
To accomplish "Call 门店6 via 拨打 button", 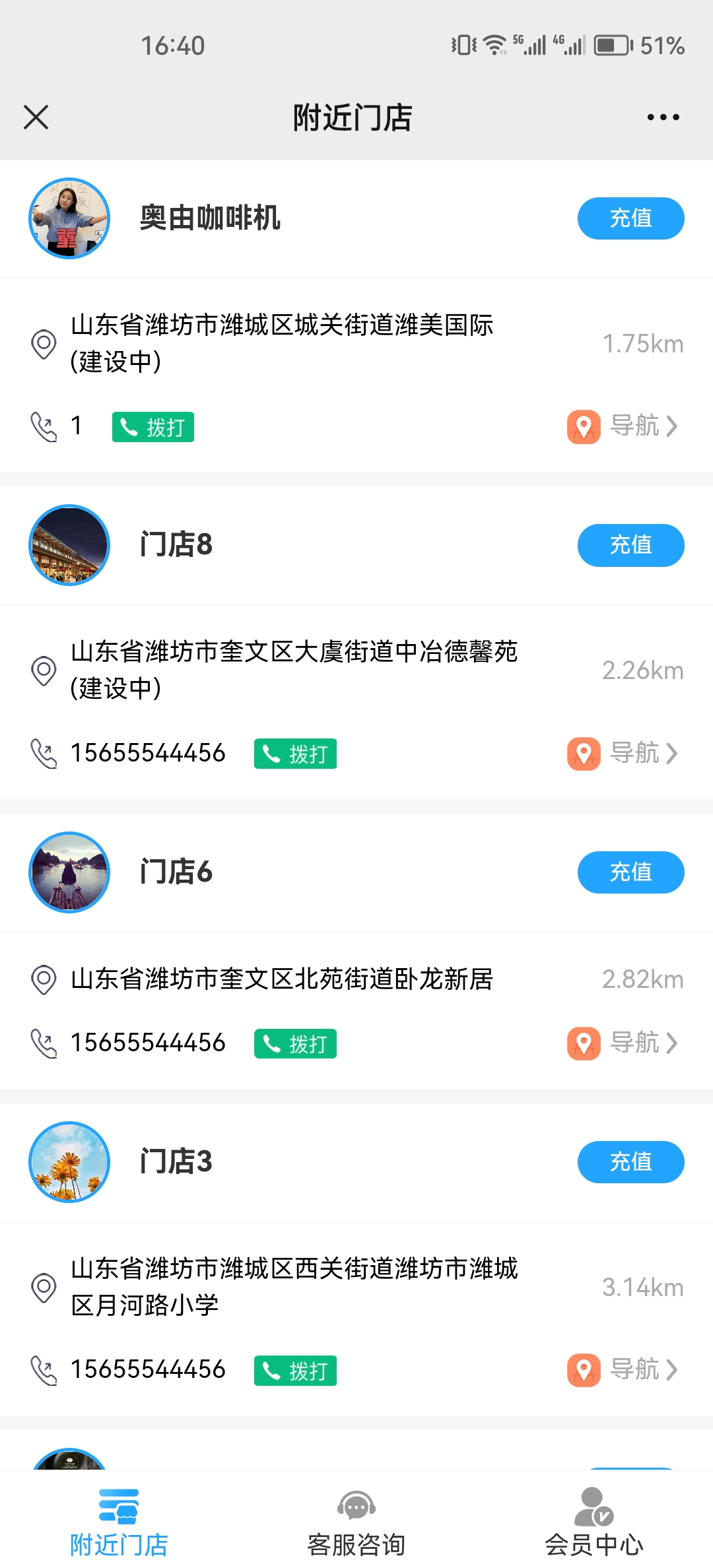I will point(295,1043).
